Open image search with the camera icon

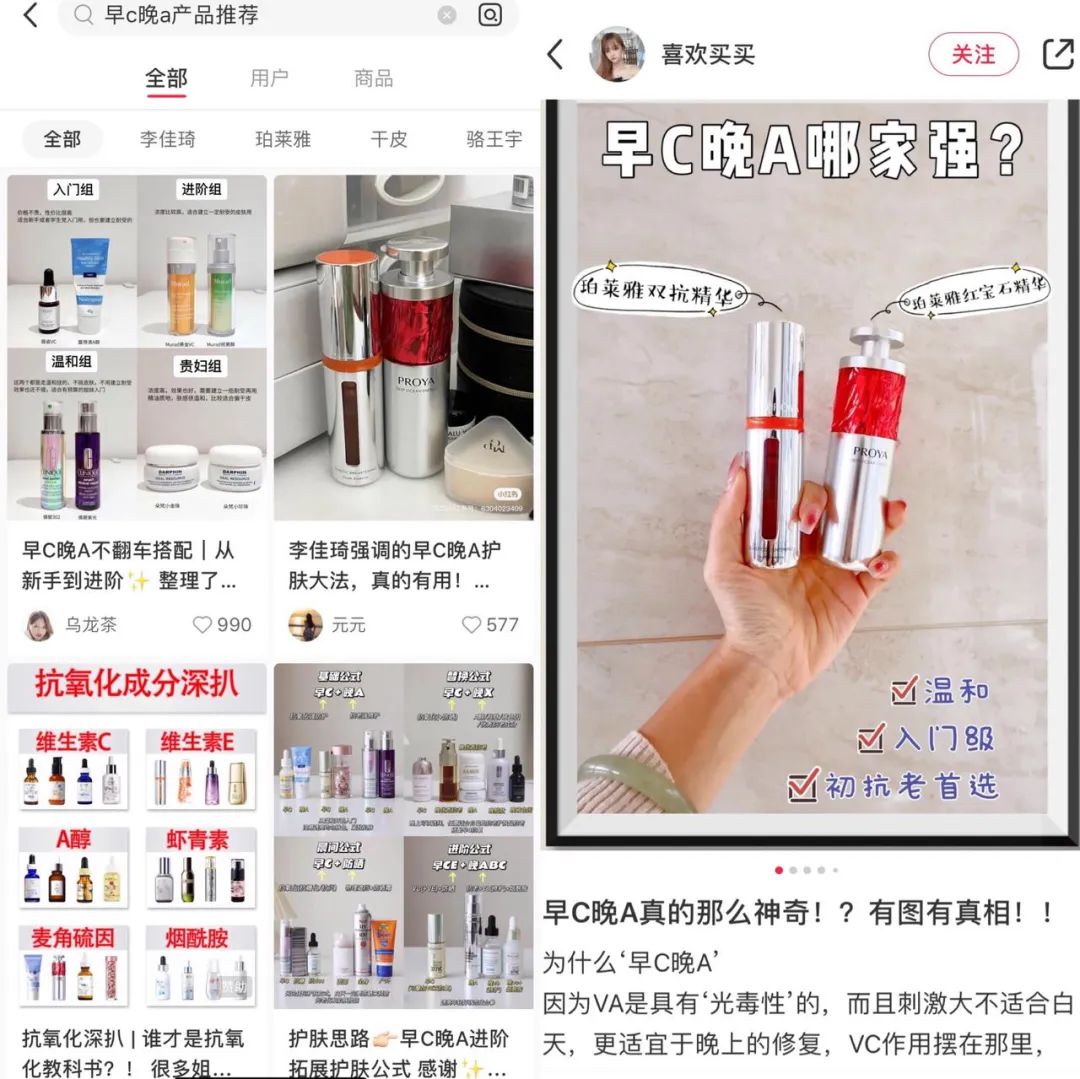tap(490, 15)
